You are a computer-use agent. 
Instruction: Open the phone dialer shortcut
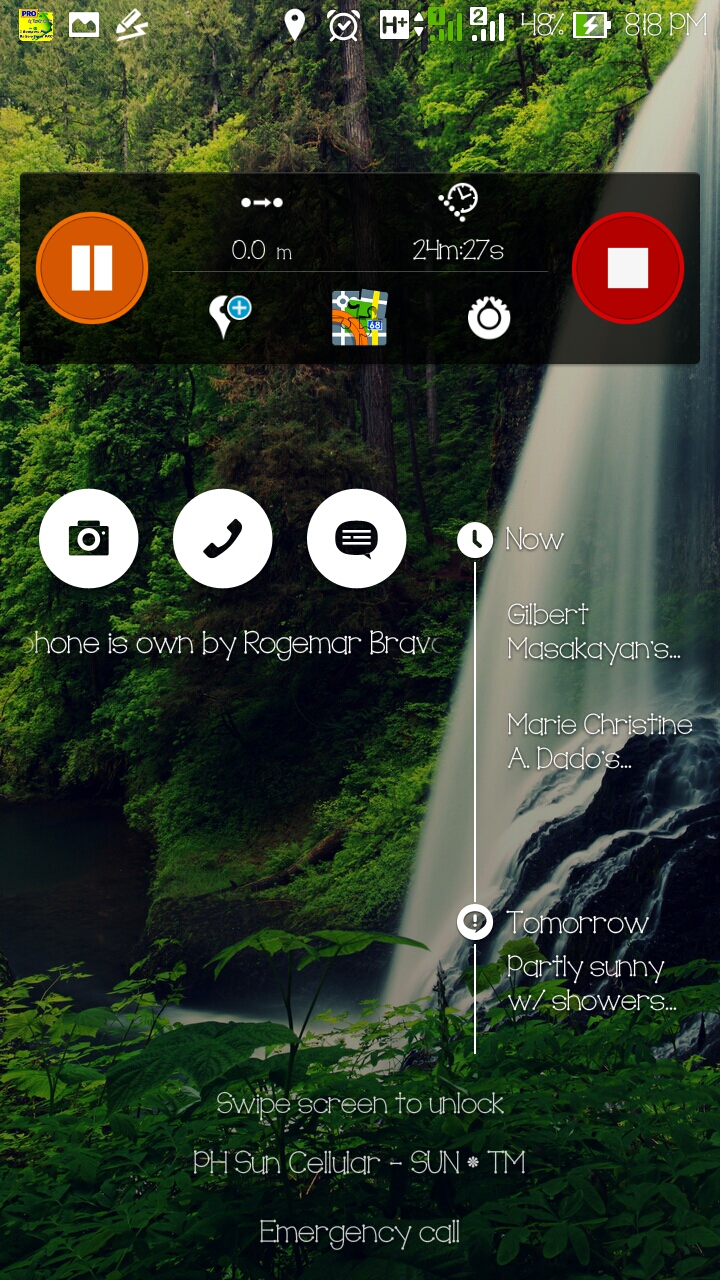point(223,539)
